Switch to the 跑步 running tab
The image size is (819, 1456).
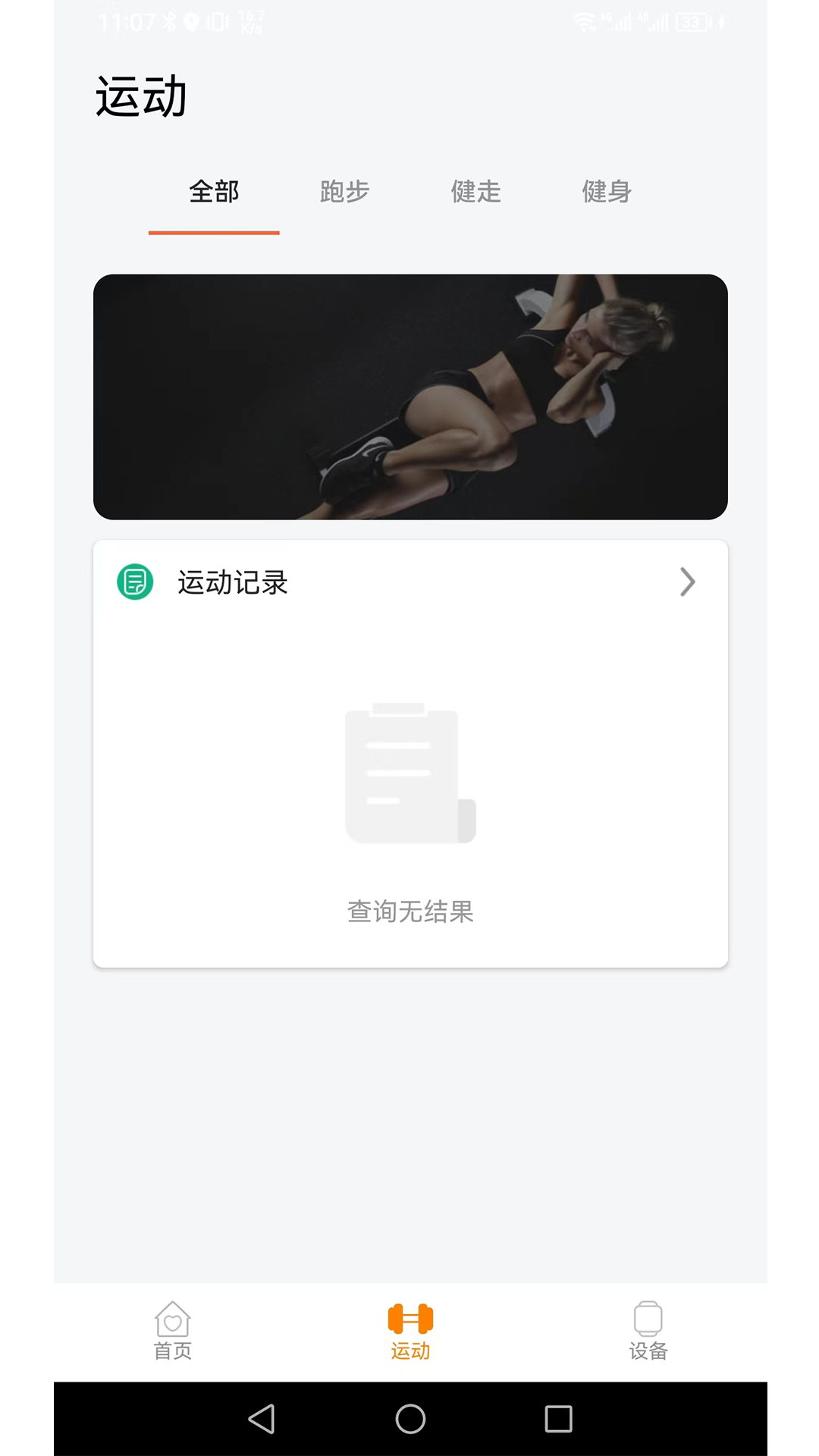click(x=344, y=193)
